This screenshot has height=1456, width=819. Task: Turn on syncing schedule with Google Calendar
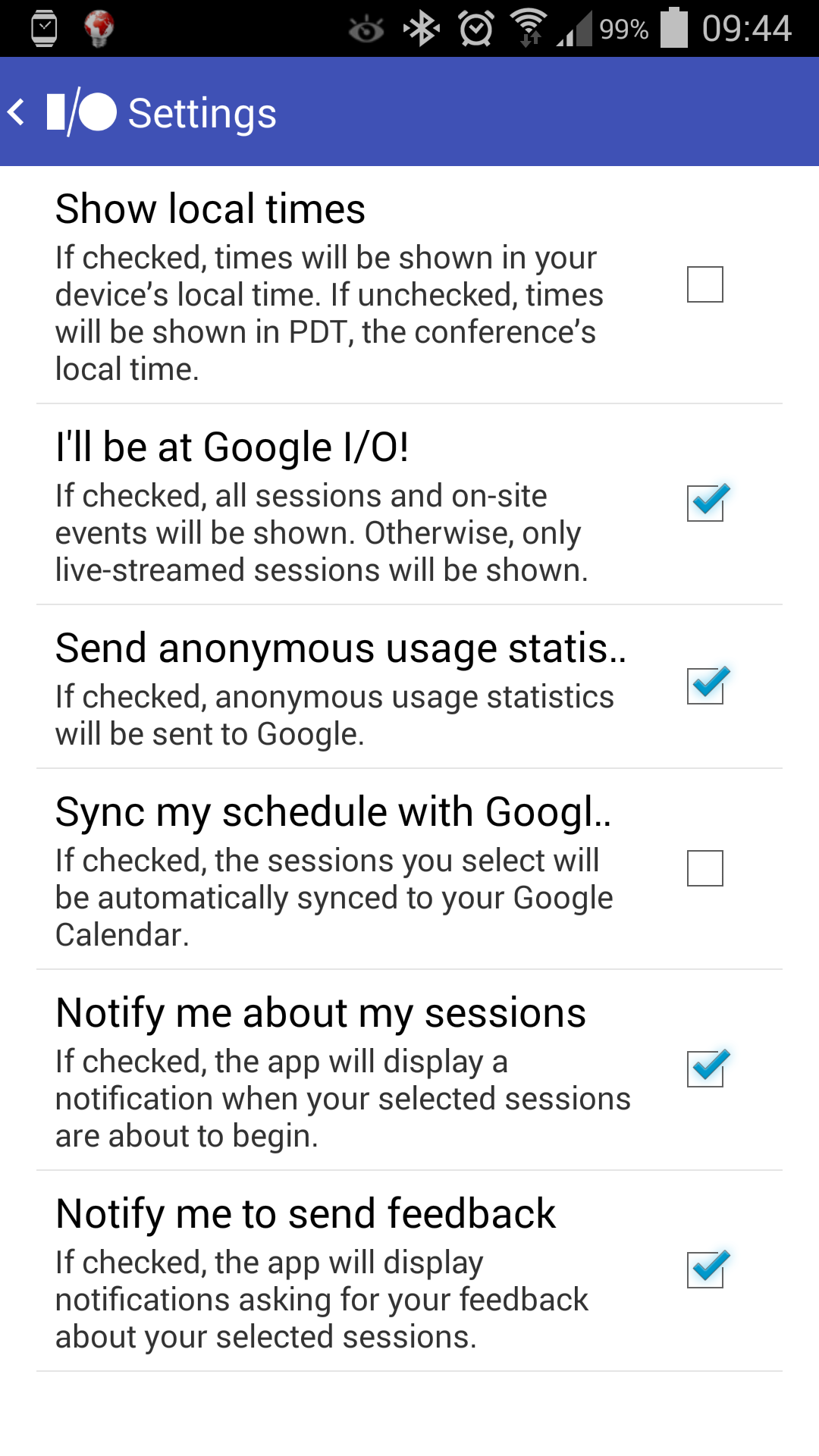coord(705,868)
